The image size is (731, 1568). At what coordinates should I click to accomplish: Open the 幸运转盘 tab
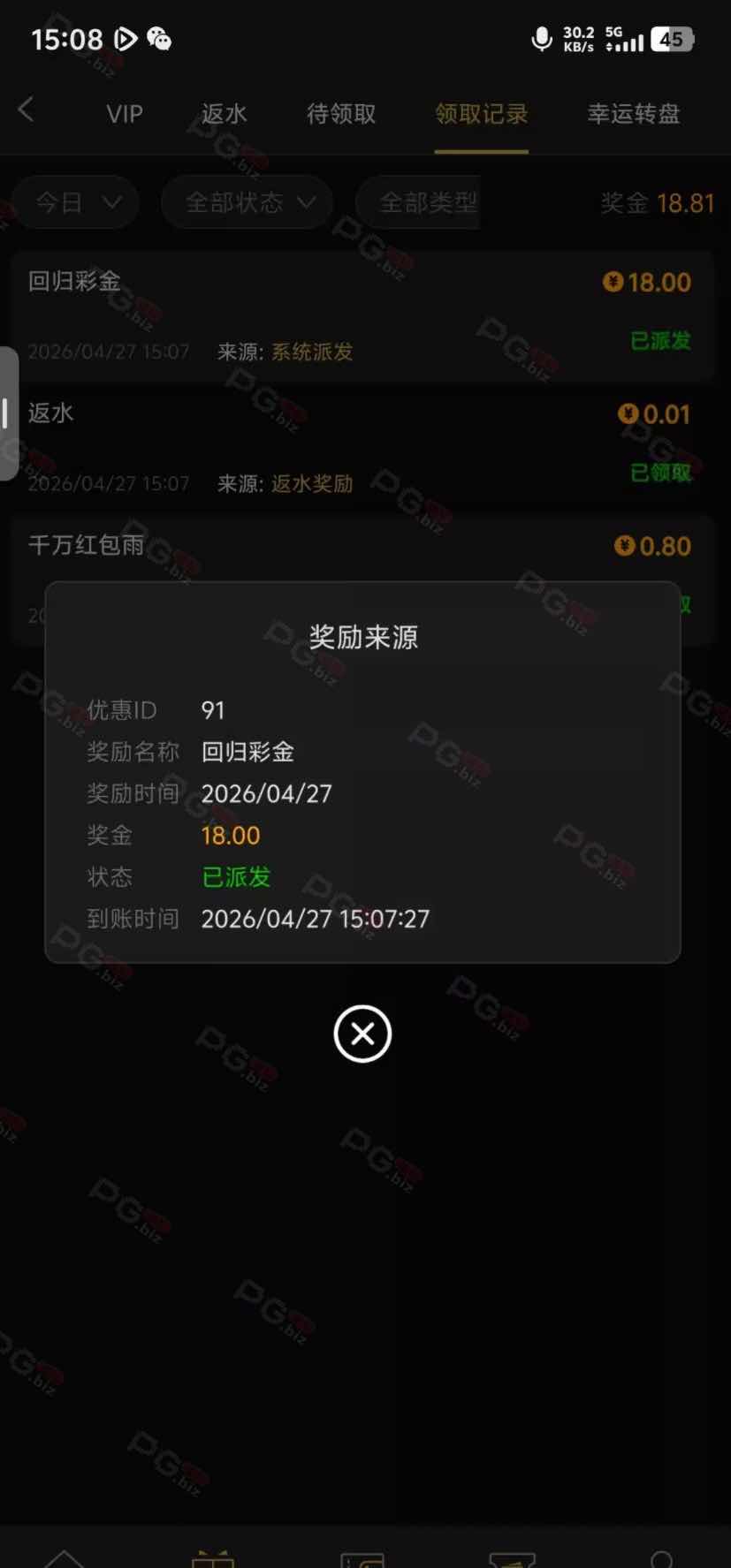click(x=633, y=114)
